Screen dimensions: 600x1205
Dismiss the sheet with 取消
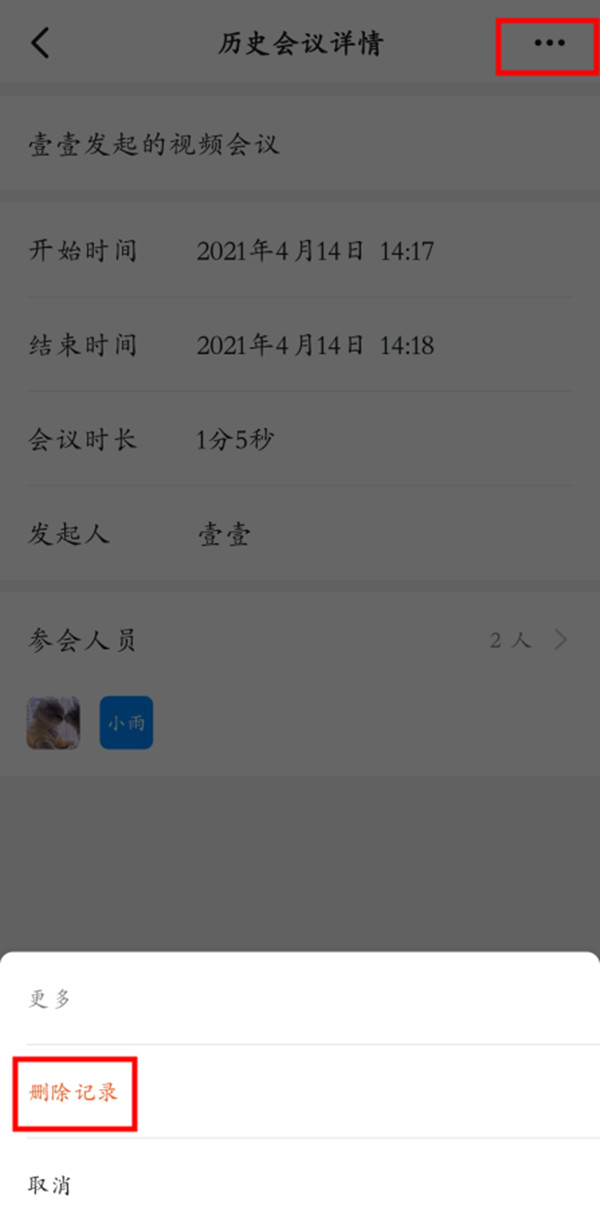(50, 1185)
